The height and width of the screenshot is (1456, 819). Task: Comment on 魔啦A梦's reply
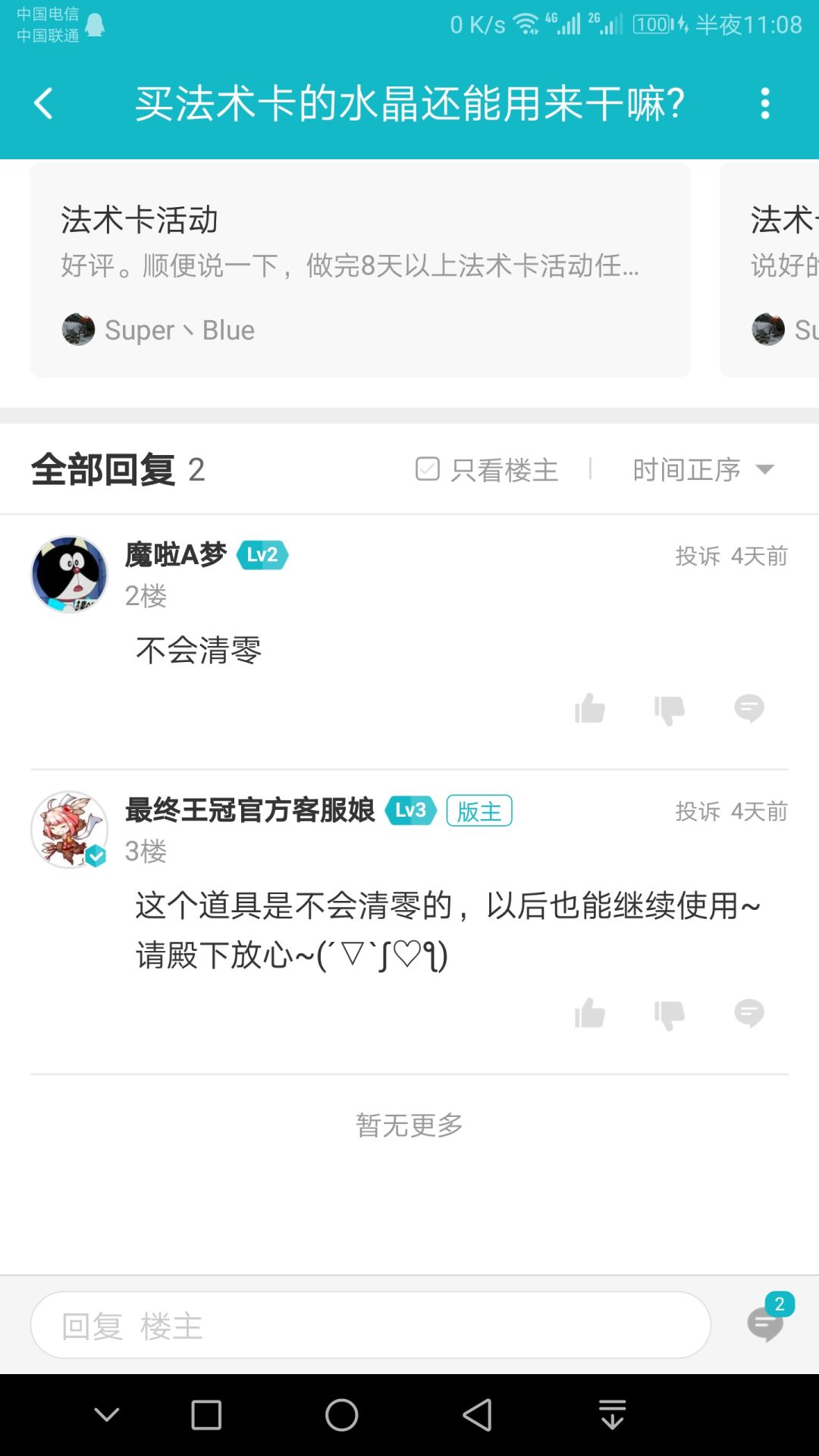pos(749,708)
